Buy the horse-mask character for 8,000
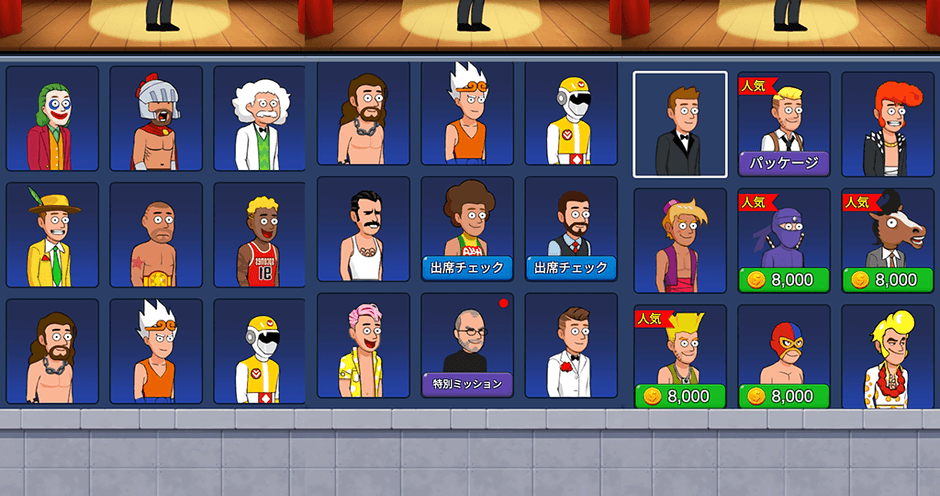The image size is (940, 496). pos(888,280)
